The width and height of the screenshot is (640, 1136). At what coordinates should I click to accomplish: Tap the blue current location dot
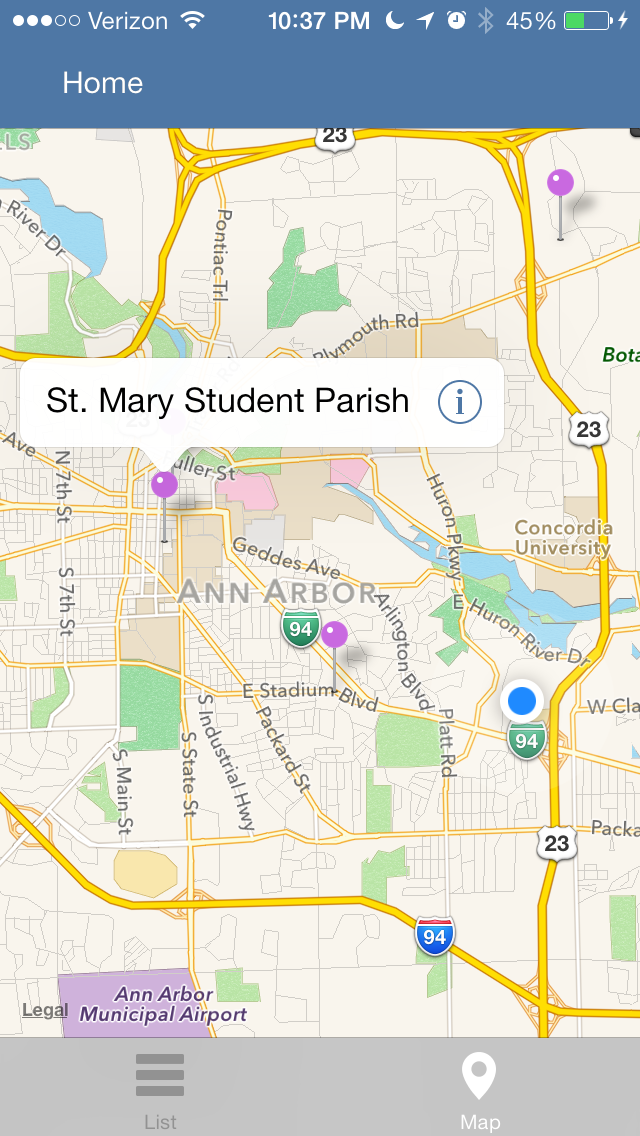tap(522, 701)
